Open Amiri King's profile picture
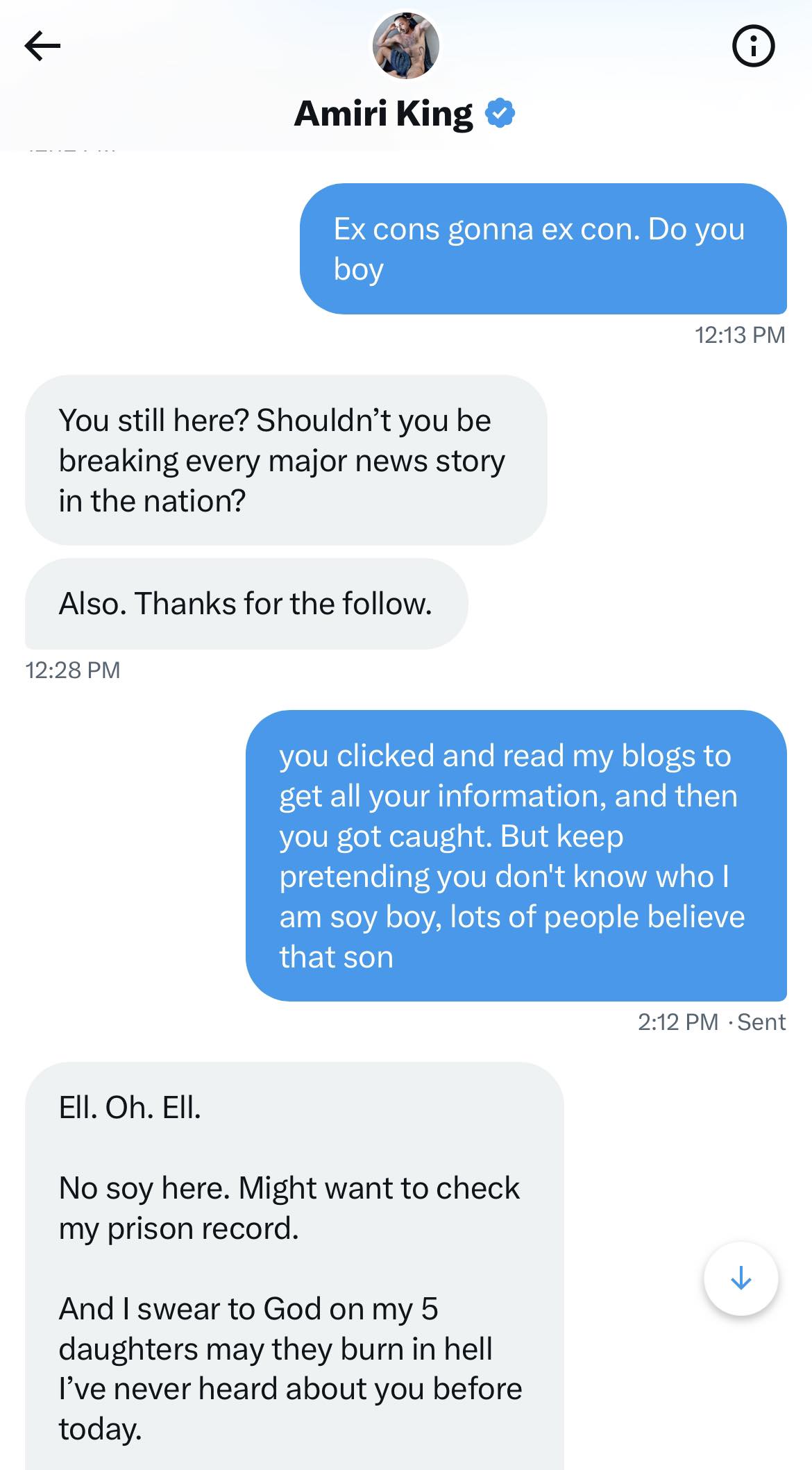812x1470 pixels. [x=405, y=46]
